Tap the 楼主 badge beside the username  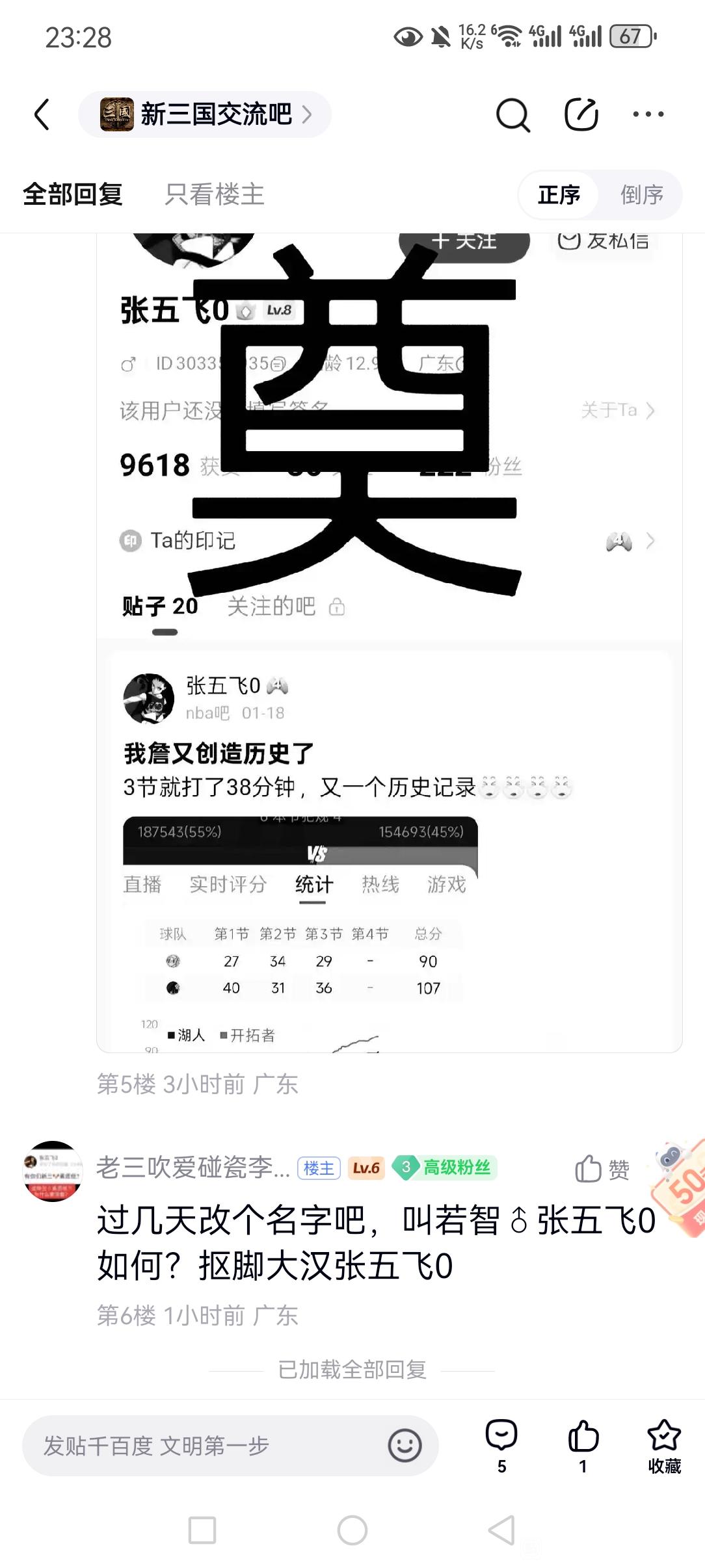pos(319,1168)
